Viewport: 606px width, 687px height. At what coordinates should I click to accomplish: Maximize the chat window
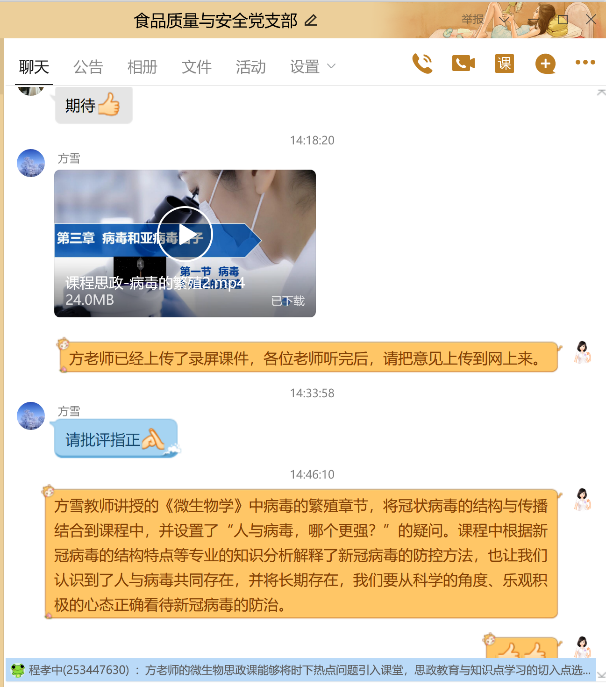click(x=562, y=19)
